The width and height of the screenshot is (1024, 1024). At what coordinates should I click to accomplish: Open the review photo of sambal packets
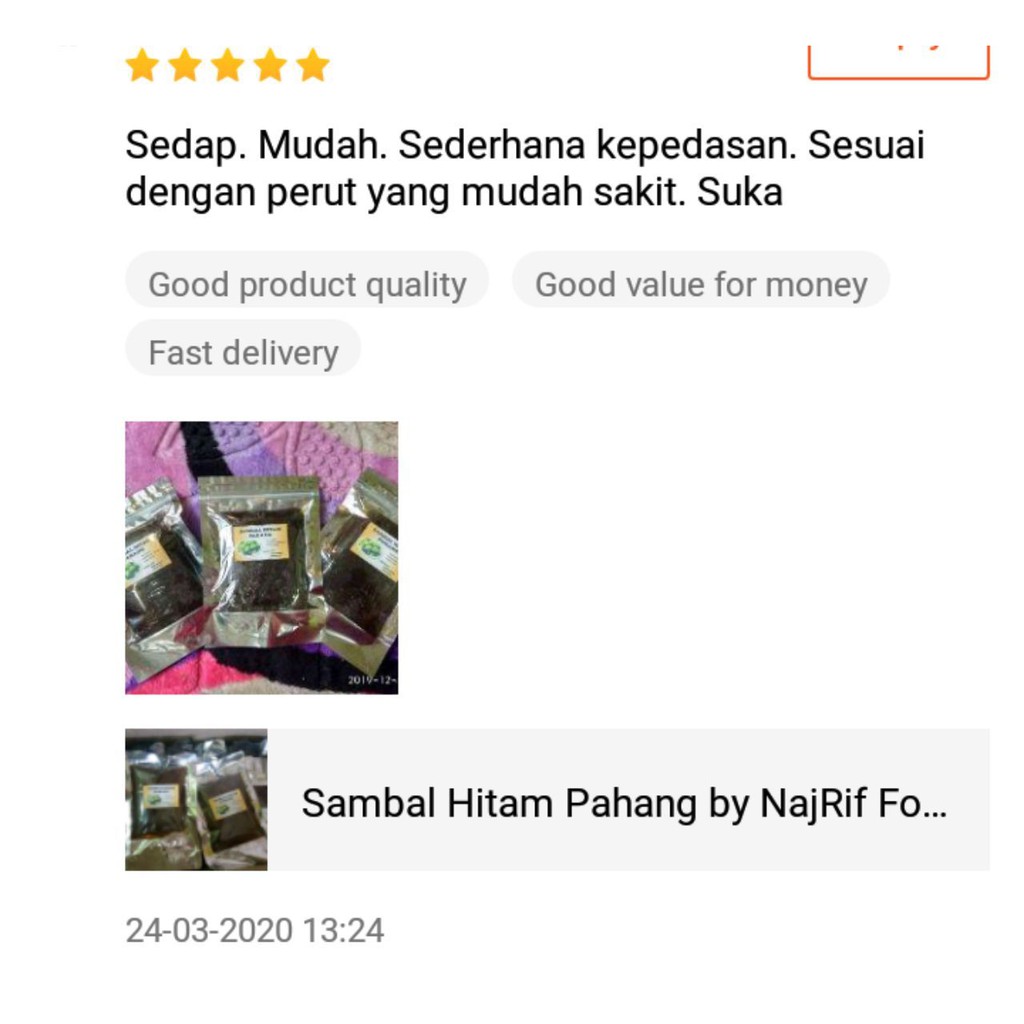tap(261, 557)
